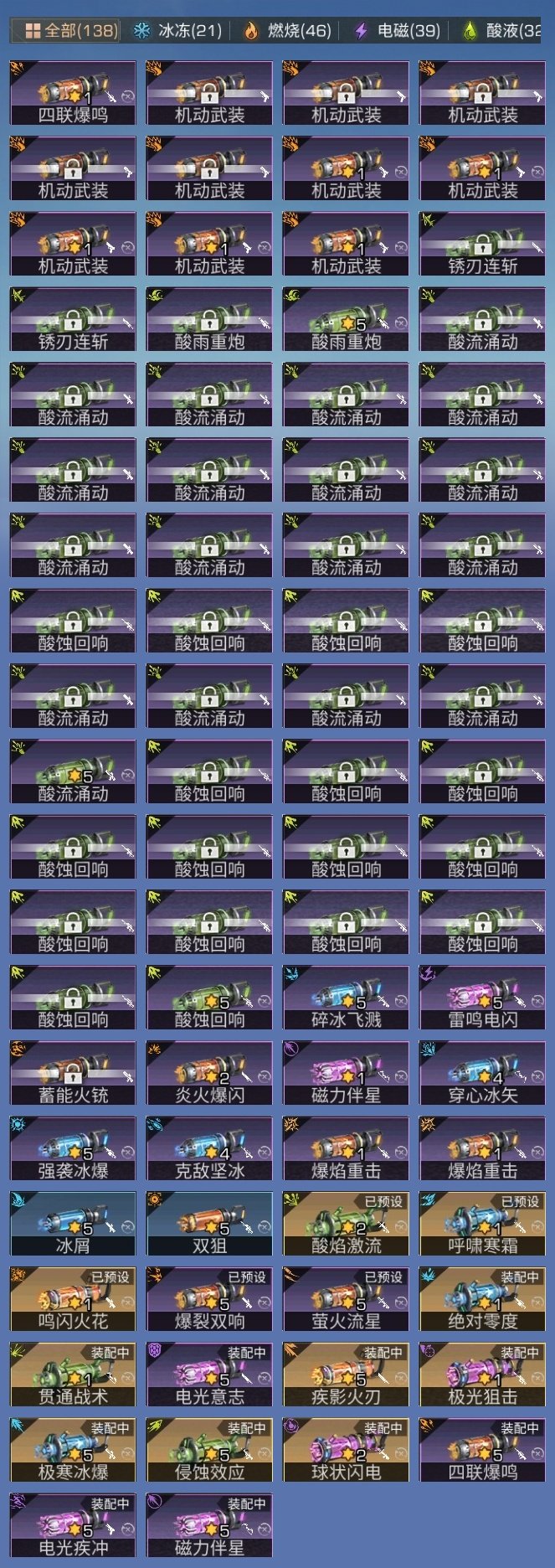Open the 冰屑 item card
Viewport: 555px width, 1568px height.
click(73, 1225)
